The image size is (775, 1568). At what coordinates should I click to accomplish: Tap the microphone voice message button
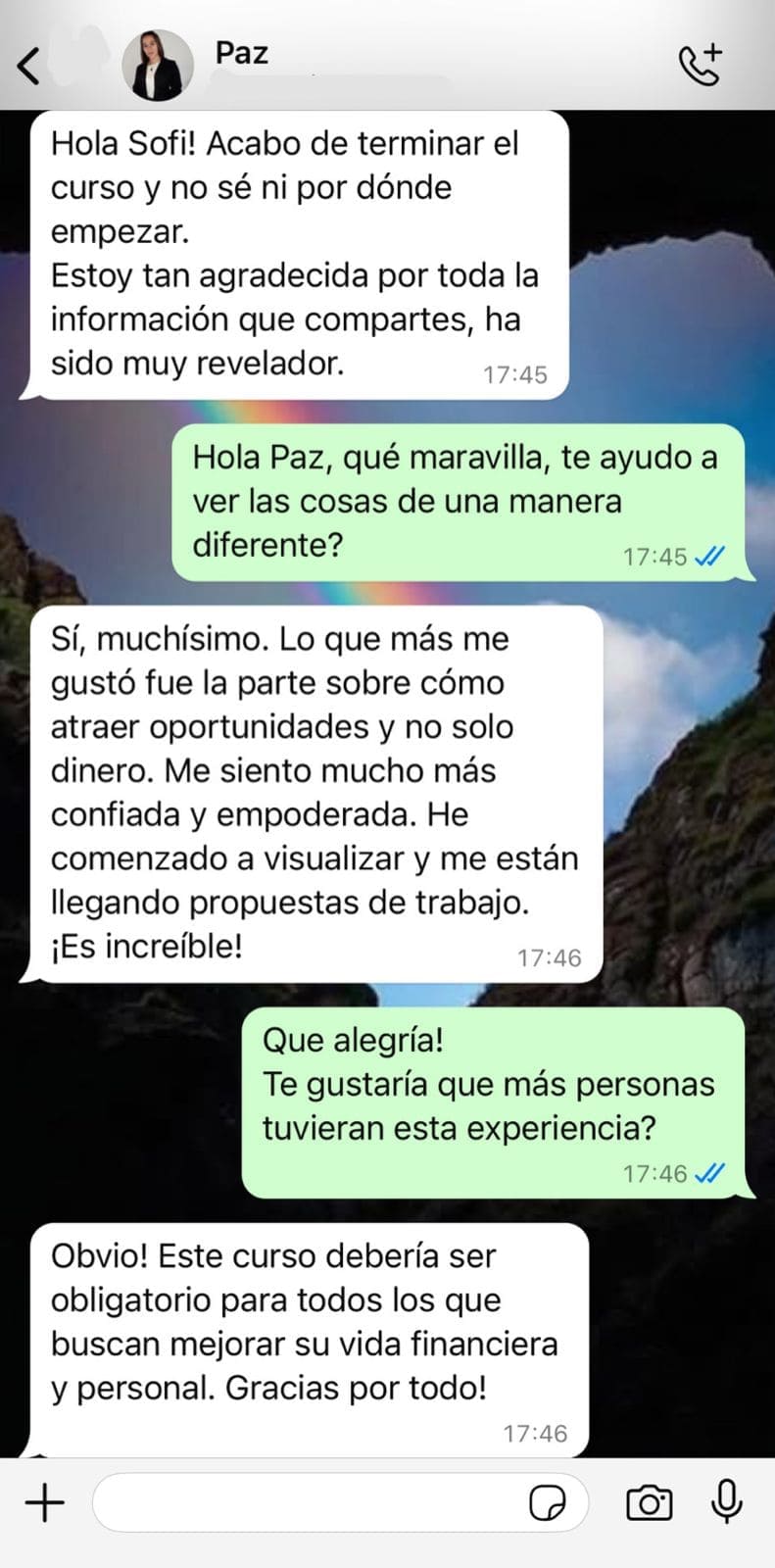point(726,1502)
